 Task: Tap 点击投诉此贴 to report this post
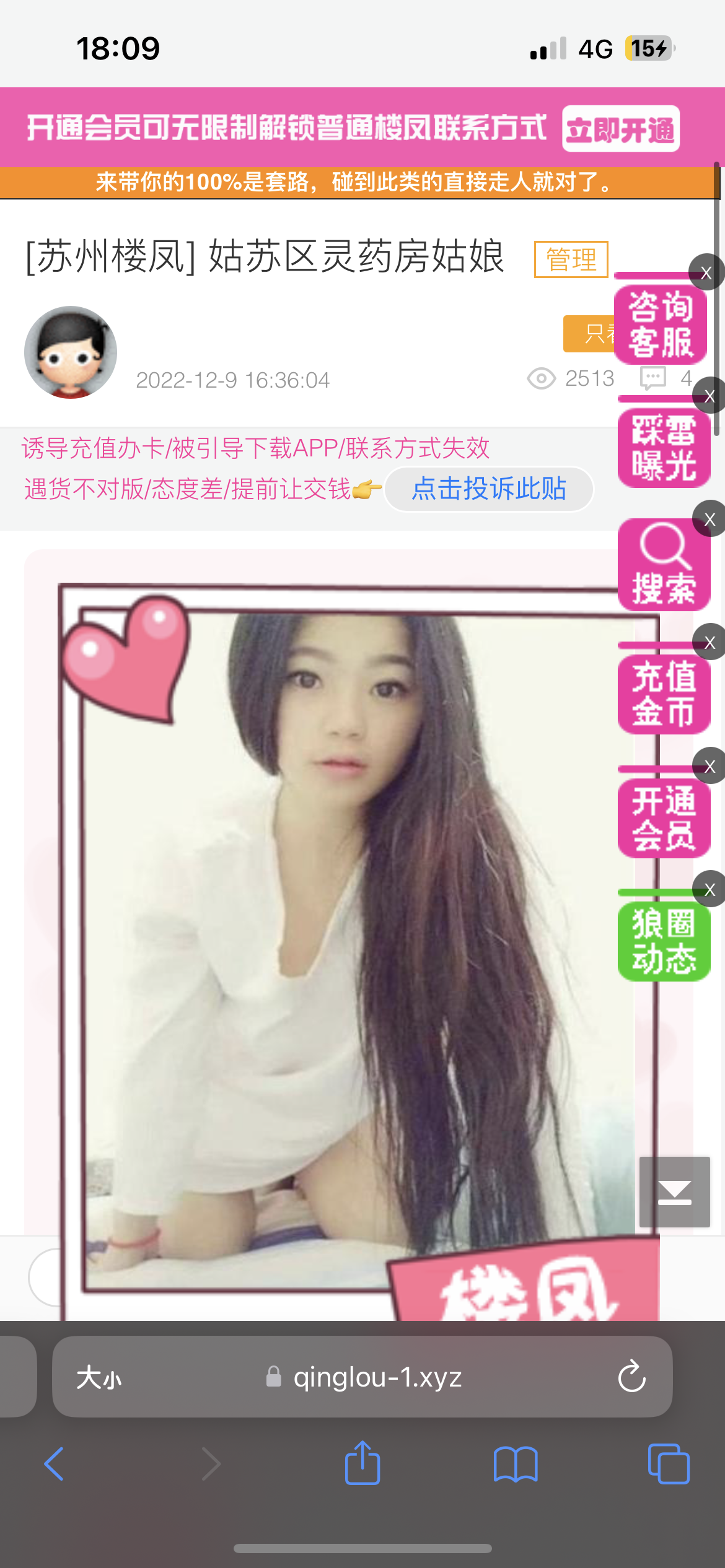(x=489, y=489)
